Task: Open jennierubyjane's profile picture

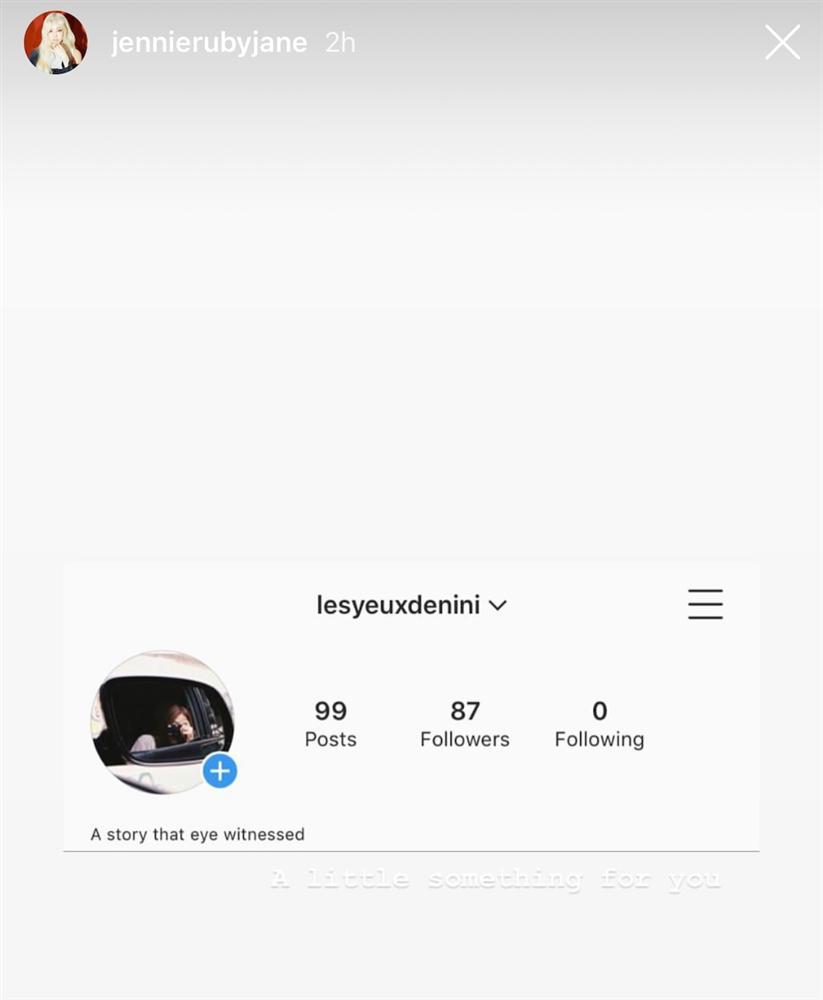Action: click(56, 43)
